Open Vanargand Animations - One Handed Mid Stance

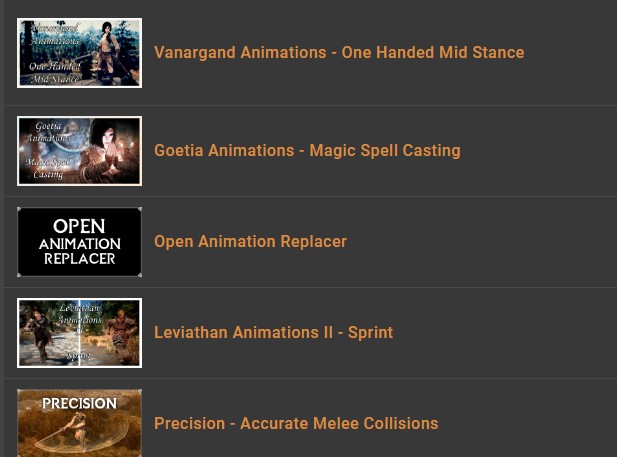point(338,52)
